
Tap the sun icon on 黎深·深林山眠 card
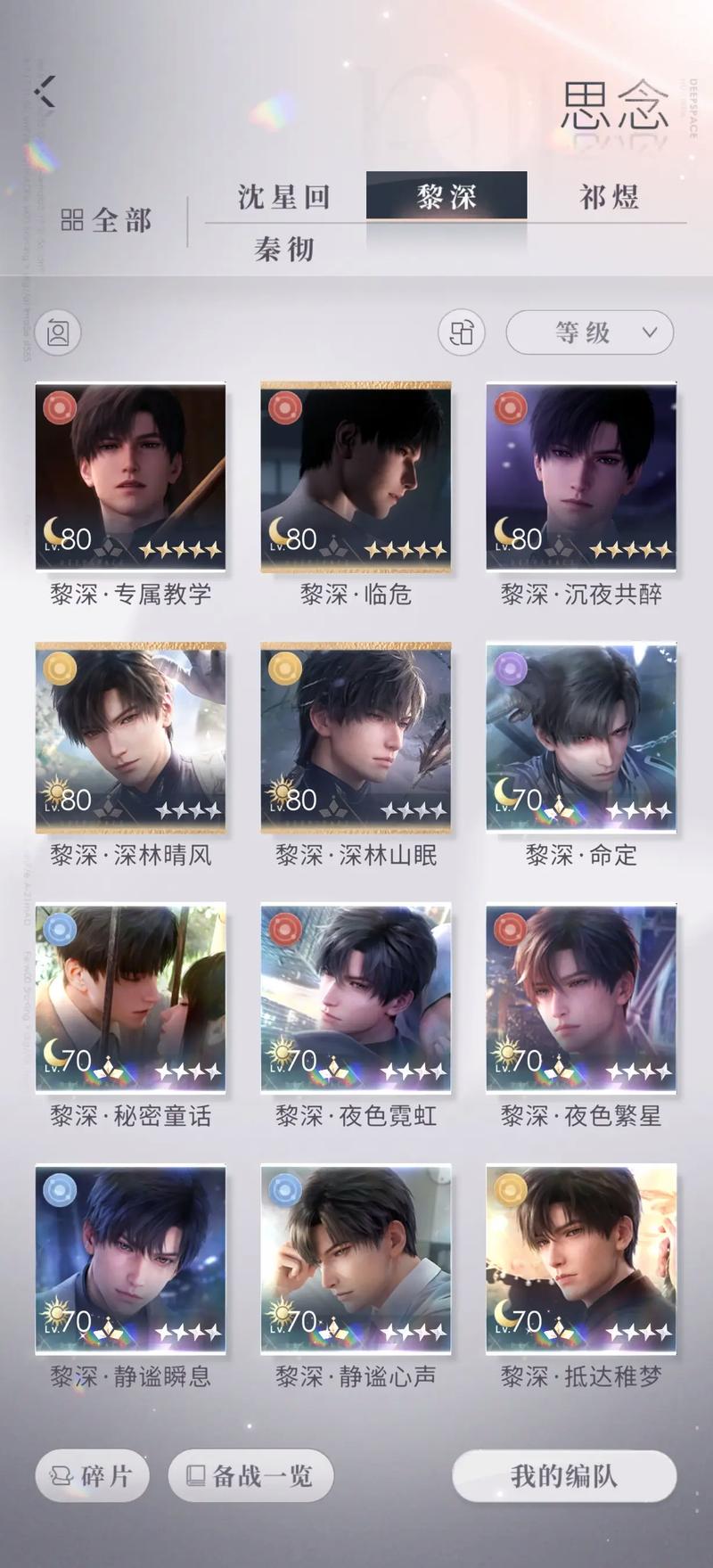tap(281, 792)
